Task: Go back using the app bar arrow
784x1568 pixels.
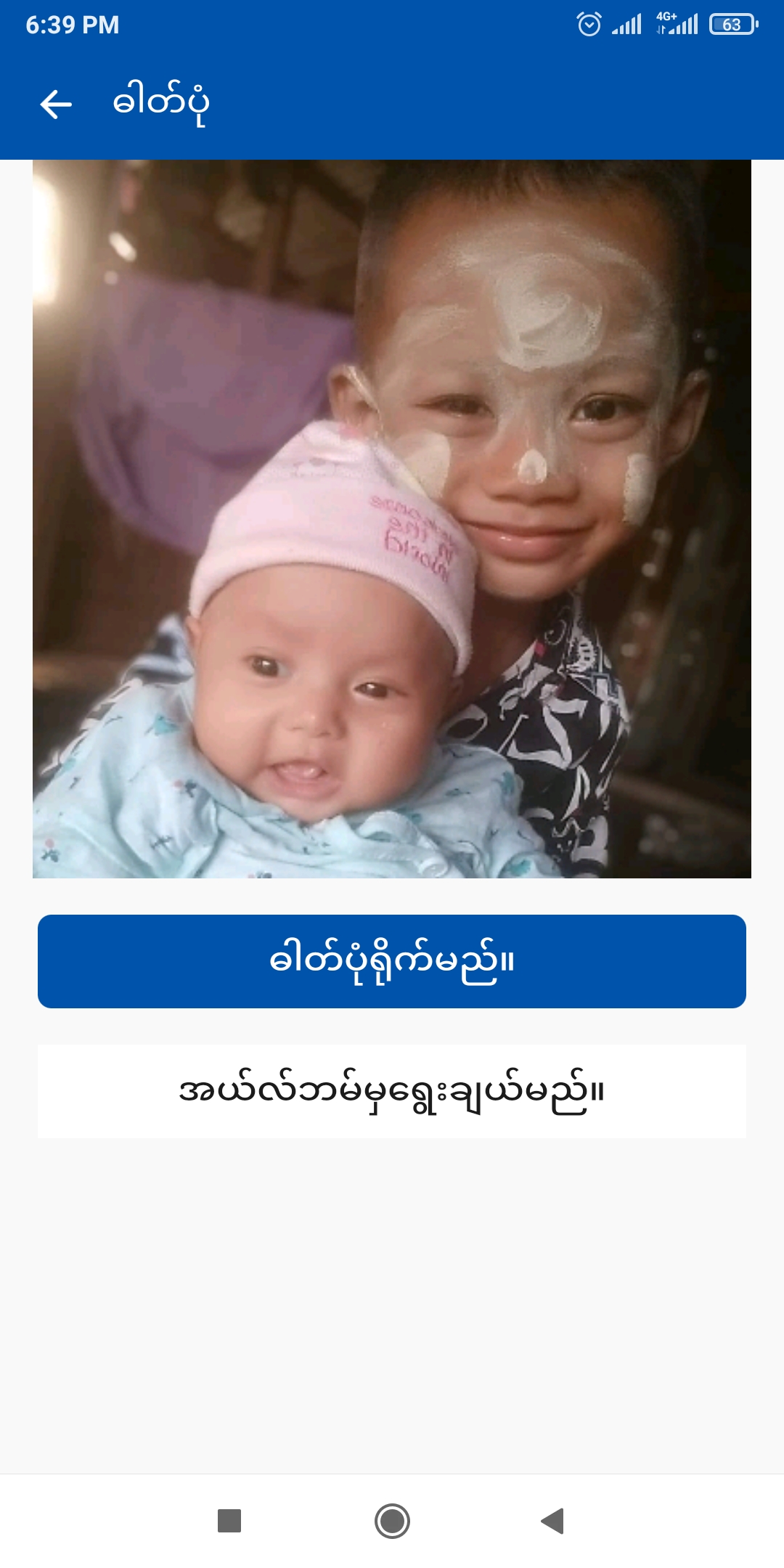Action: pyautogui.click(x=56, y=104)
